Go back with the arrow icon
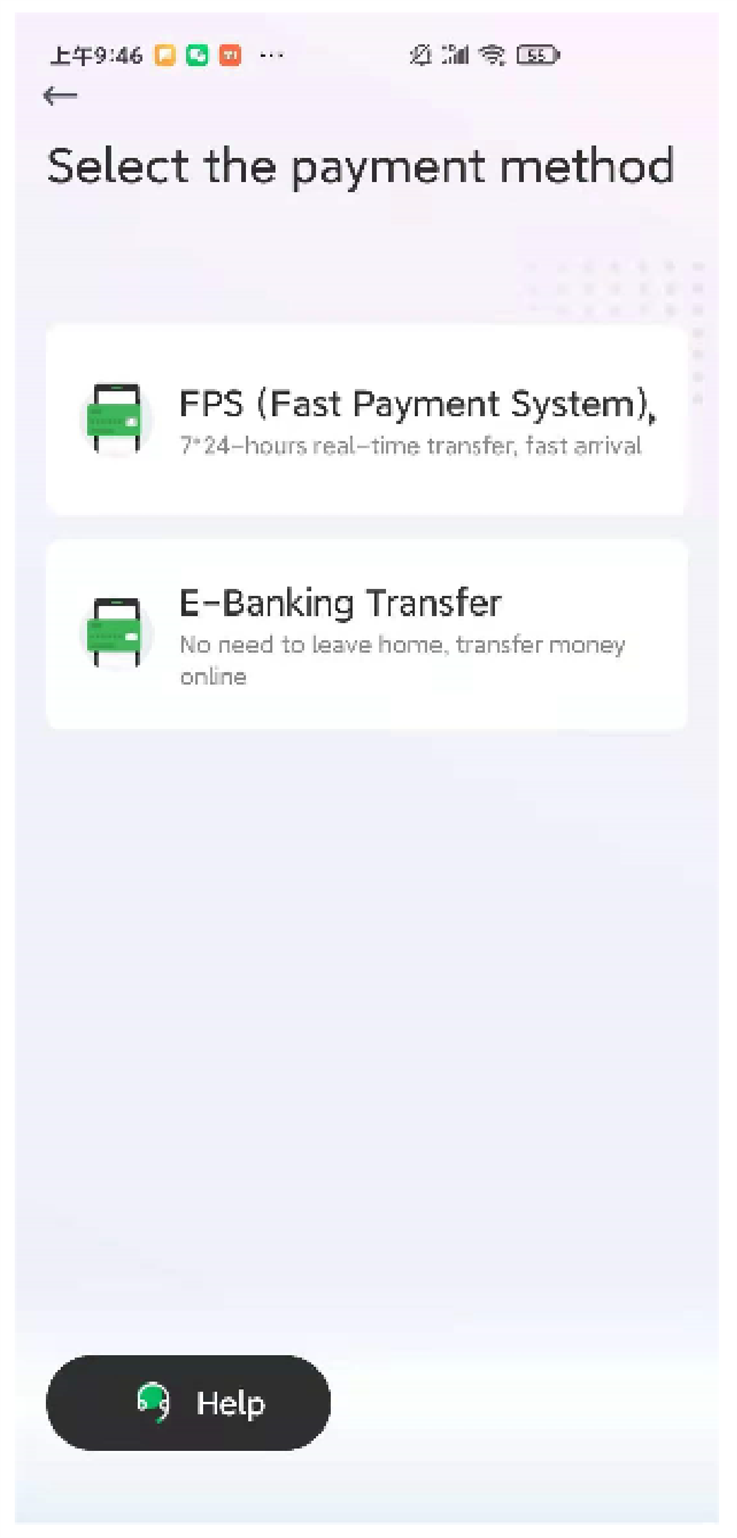Viewport: 737px width, 1538px height. point(61,96)
